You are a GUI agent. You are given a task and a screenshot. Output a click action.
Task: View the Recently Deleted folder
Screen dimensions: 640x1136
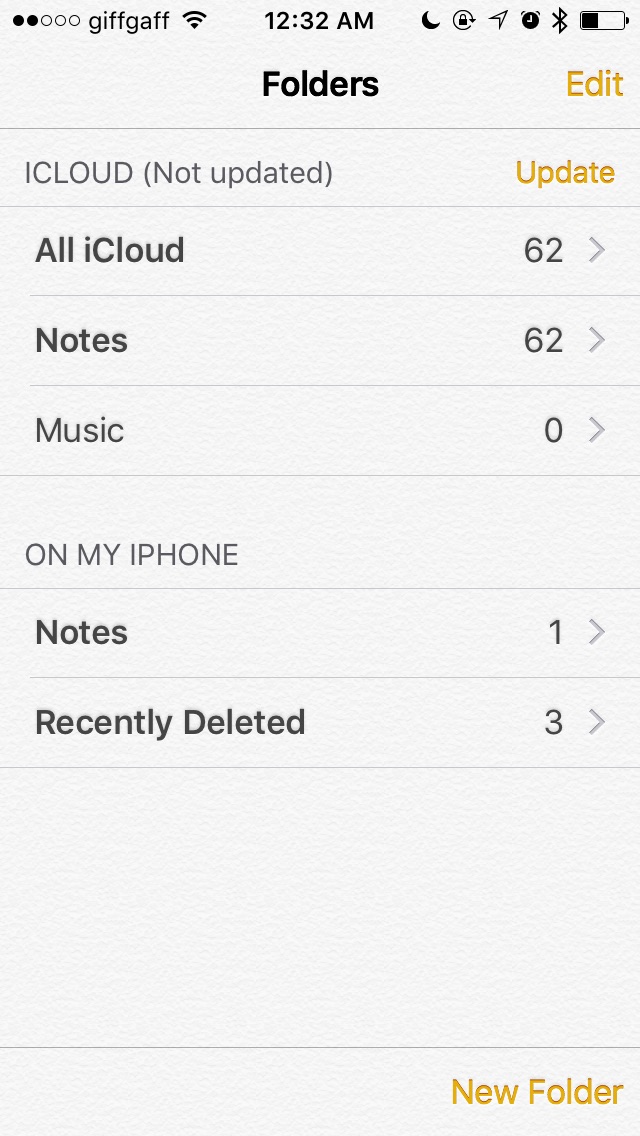[x=320, y=723]
